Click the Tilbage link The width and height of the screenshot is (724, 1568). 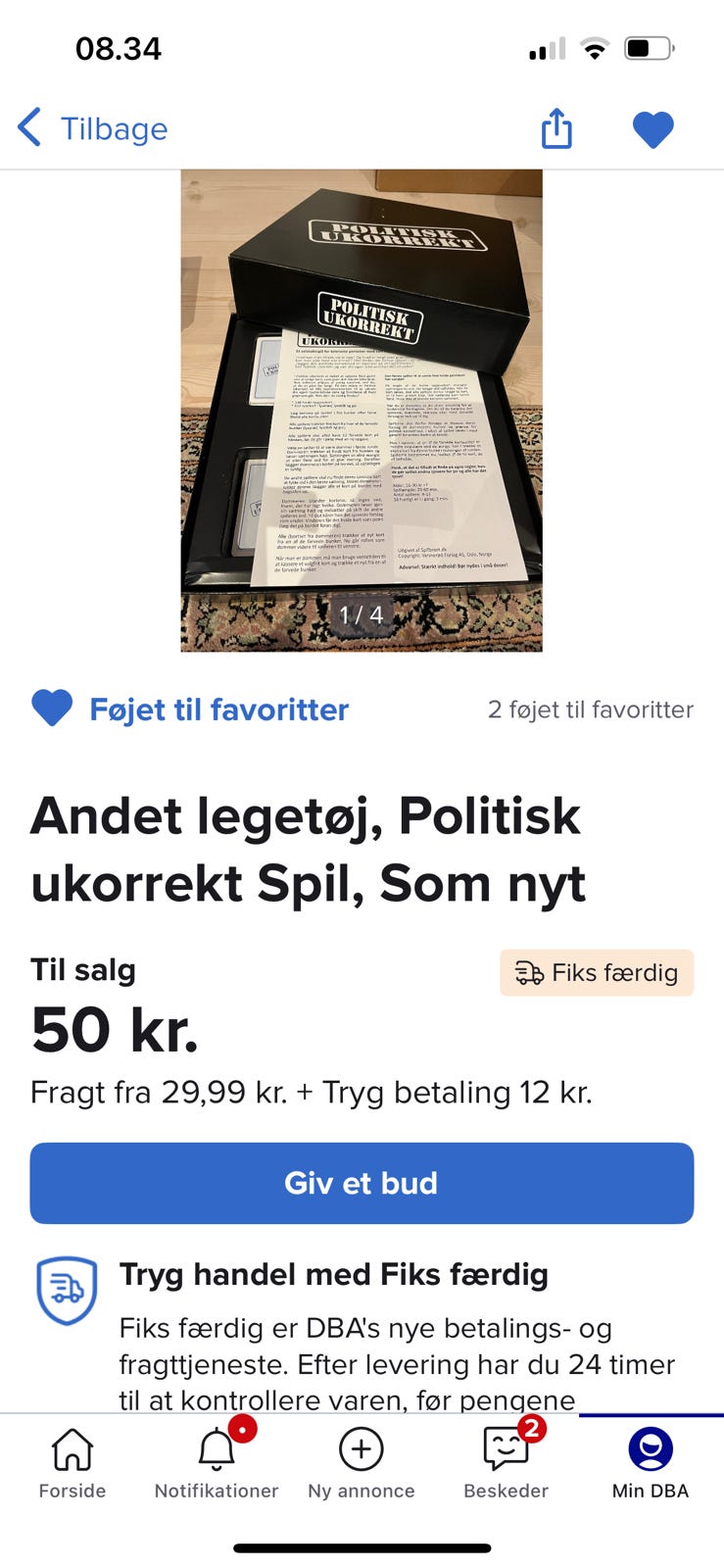pos(113,127)
